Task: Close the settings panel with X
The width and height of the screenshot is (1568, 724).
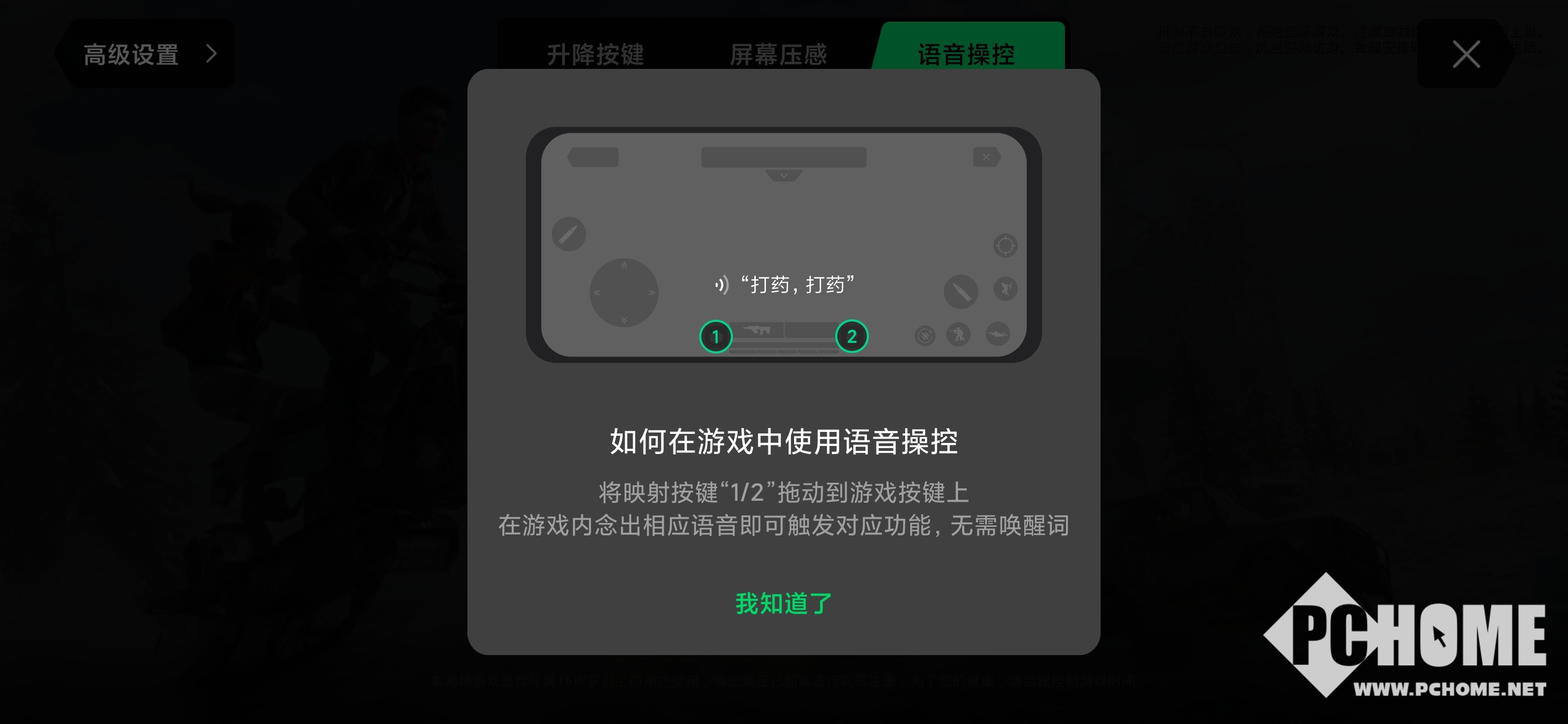Action: point(1465,54)
